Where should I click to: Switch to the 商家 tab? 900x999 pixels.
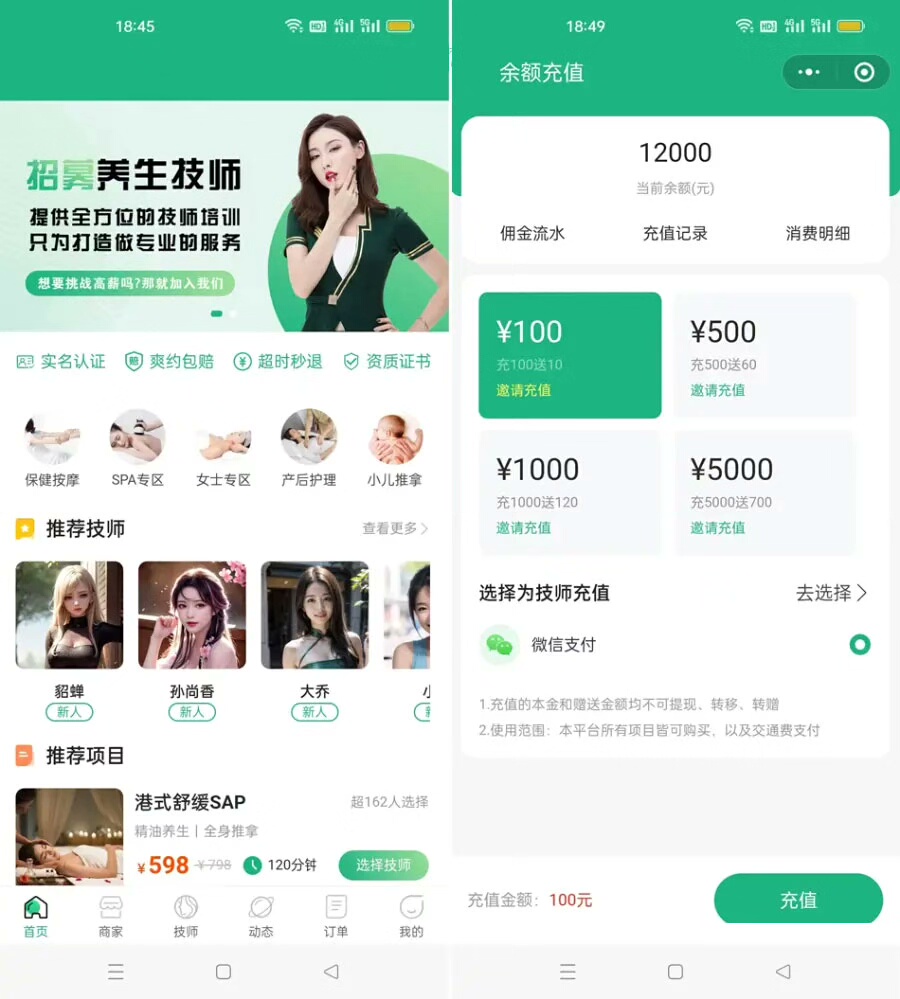click(111, 916)
